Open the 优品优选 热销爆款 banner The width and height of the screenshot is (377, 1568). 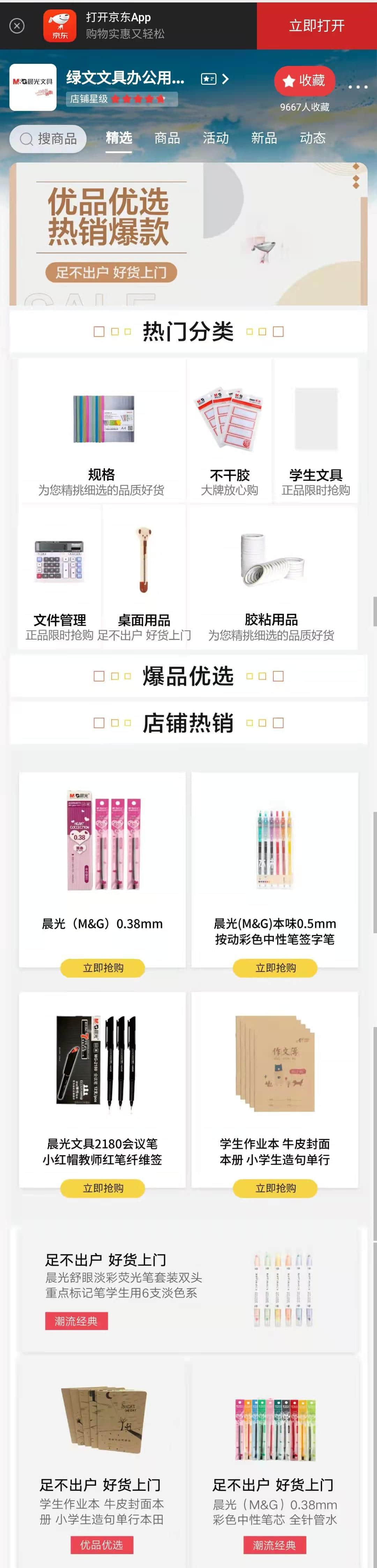coord(188,234)
